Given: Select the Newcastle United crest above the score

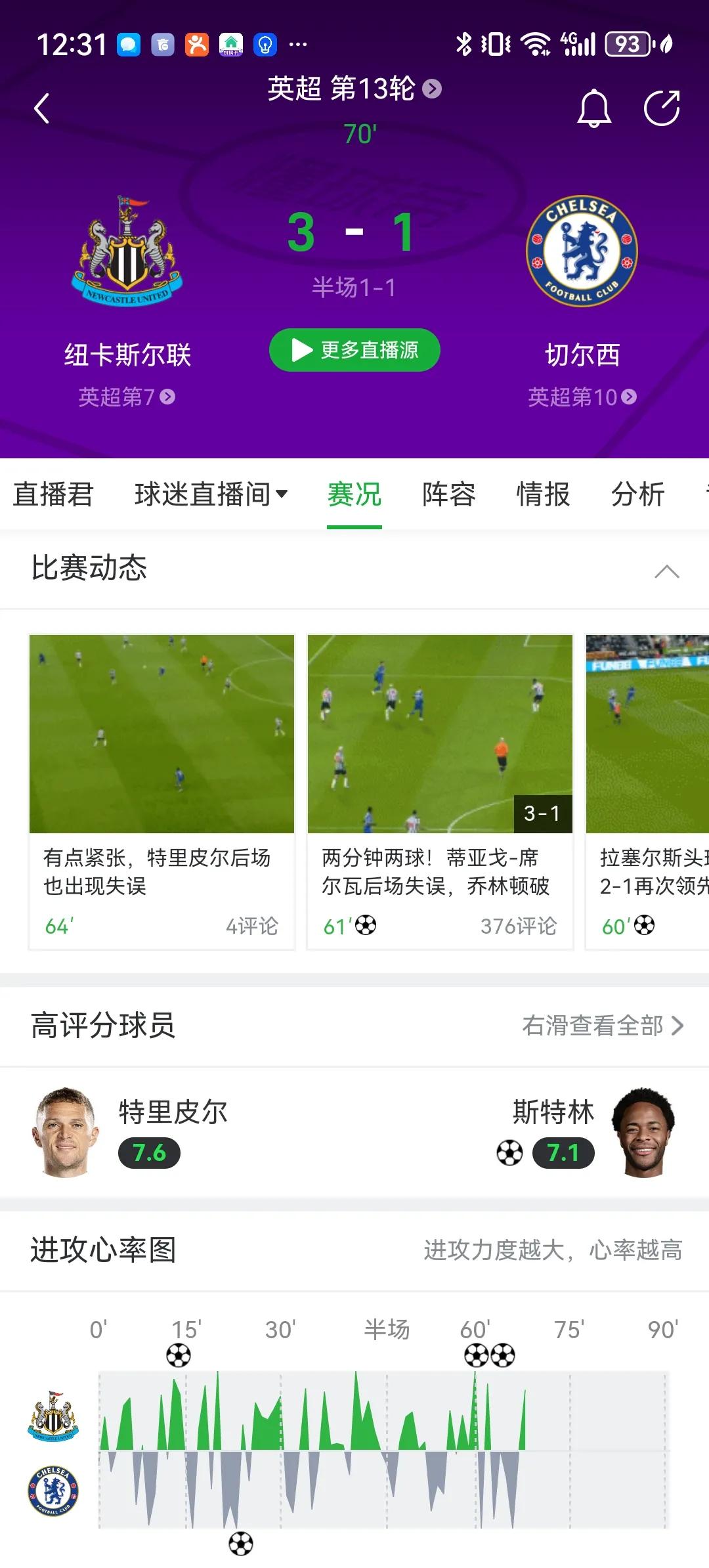Looking at the screenshot, I should coord(127,250).
